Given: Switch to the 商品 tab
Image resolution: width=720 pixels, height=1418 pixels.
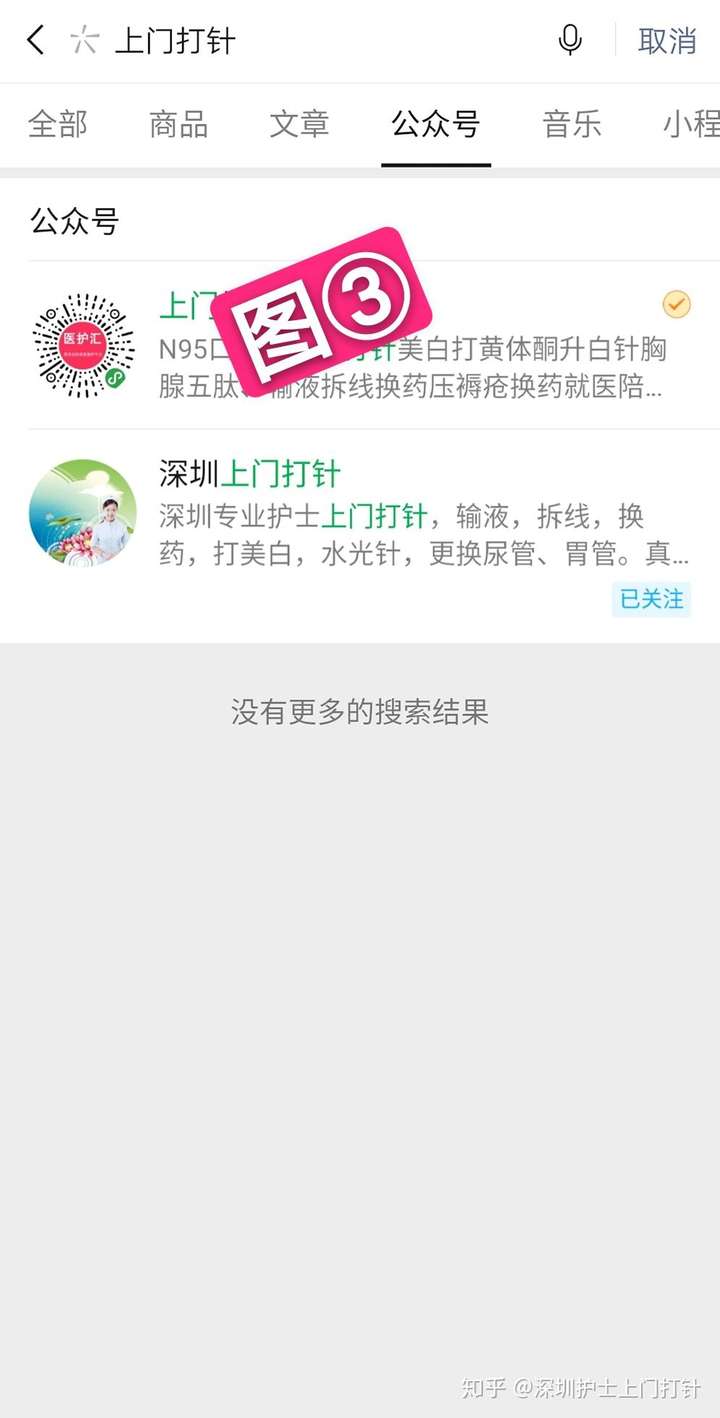Looking at the screenshot, I should point(178,124).
